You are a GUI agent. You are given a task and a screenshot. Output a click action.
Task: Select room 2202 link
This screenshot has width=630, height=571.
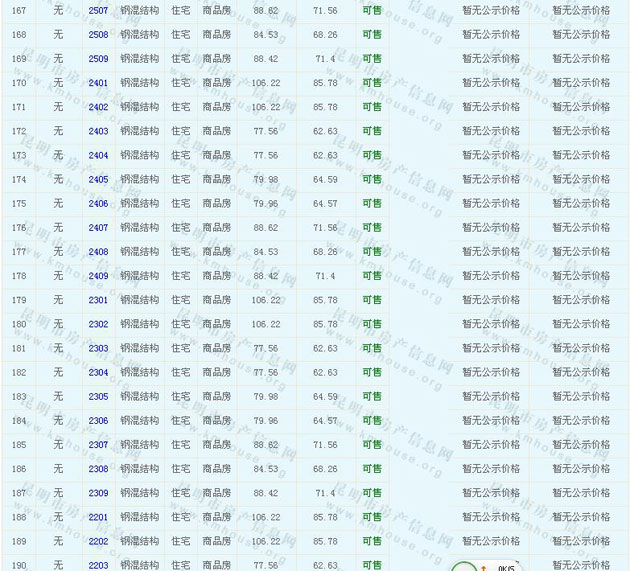coord(98,541)
